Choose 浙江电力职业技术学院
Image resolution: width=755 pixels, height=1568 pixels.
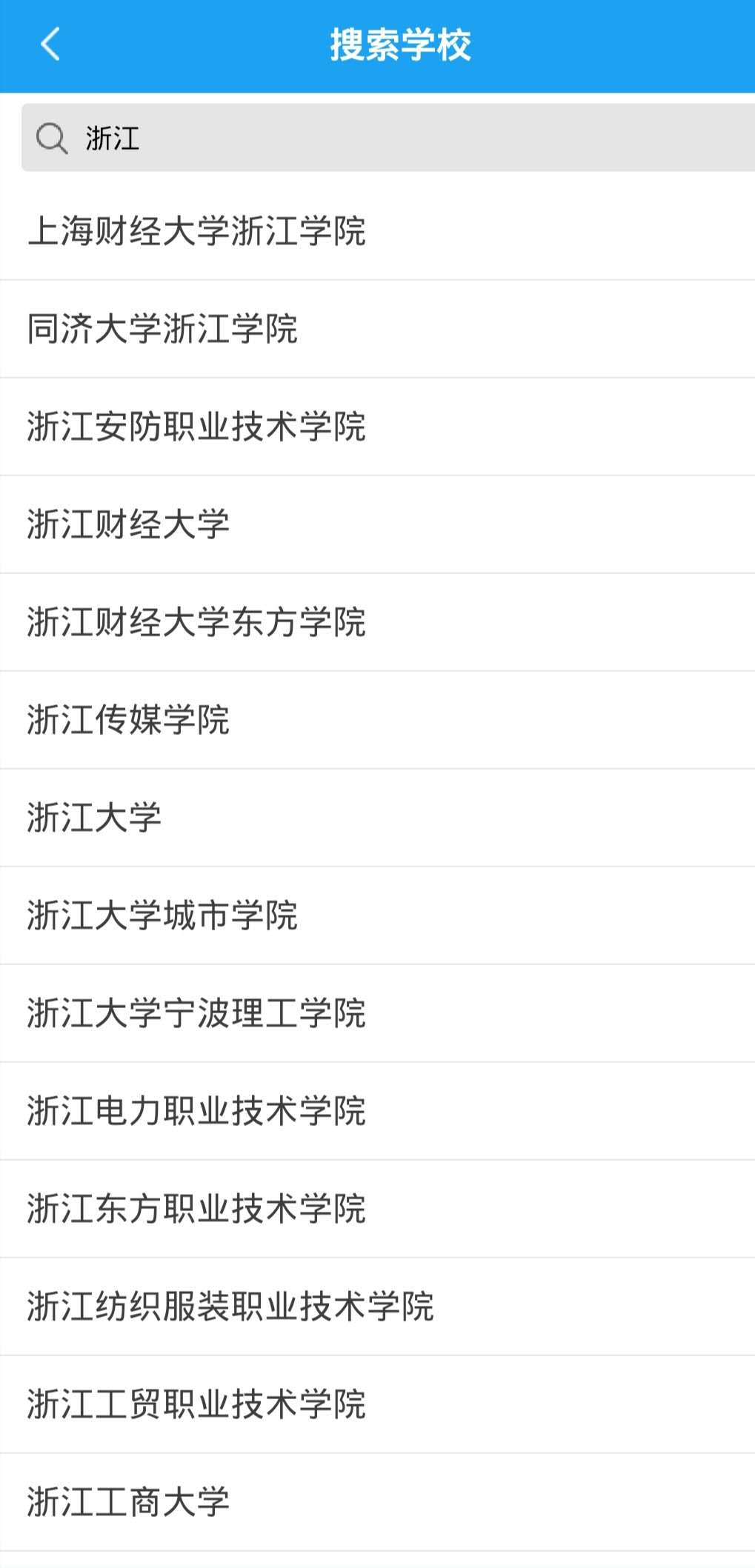(x=196, y=1111)
